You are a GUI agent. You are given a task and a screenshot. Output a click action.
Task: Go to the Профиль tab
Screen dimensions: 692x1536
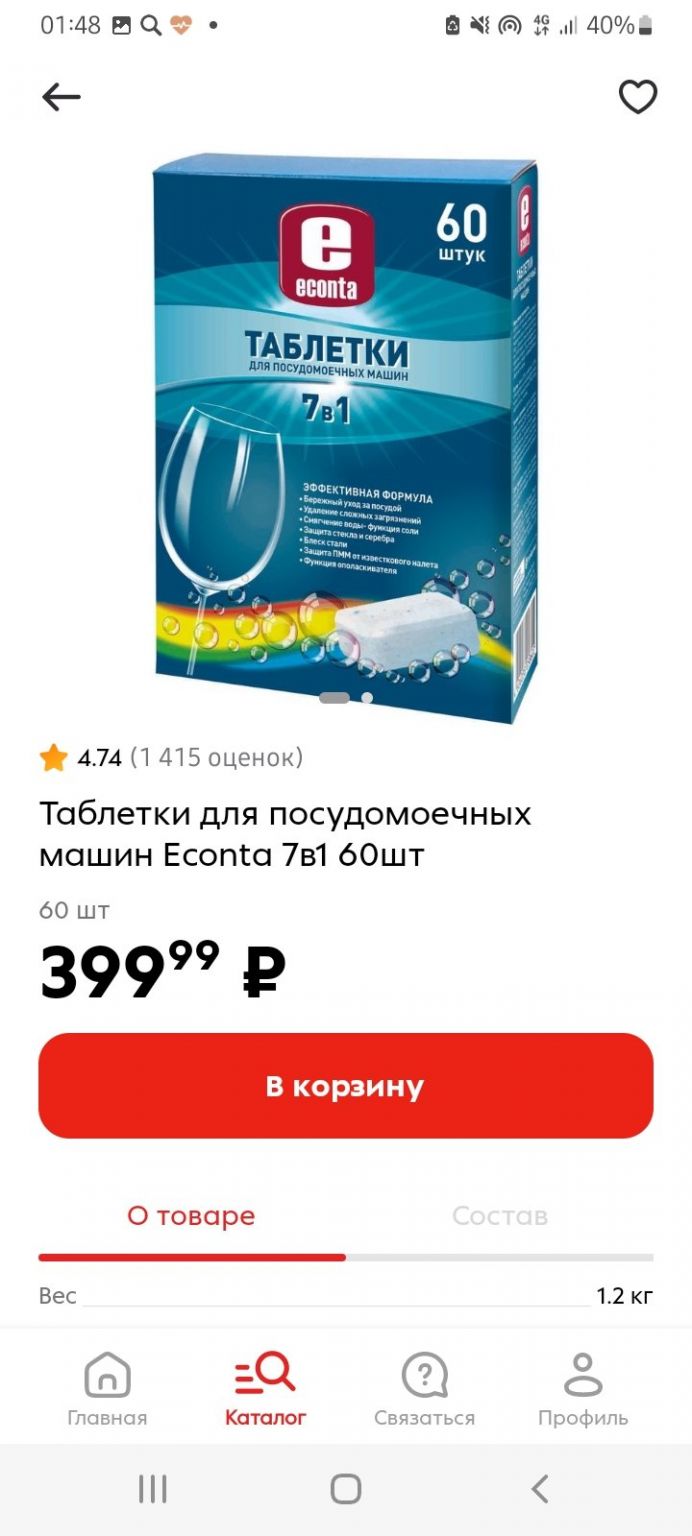(x=583, y=1390)
